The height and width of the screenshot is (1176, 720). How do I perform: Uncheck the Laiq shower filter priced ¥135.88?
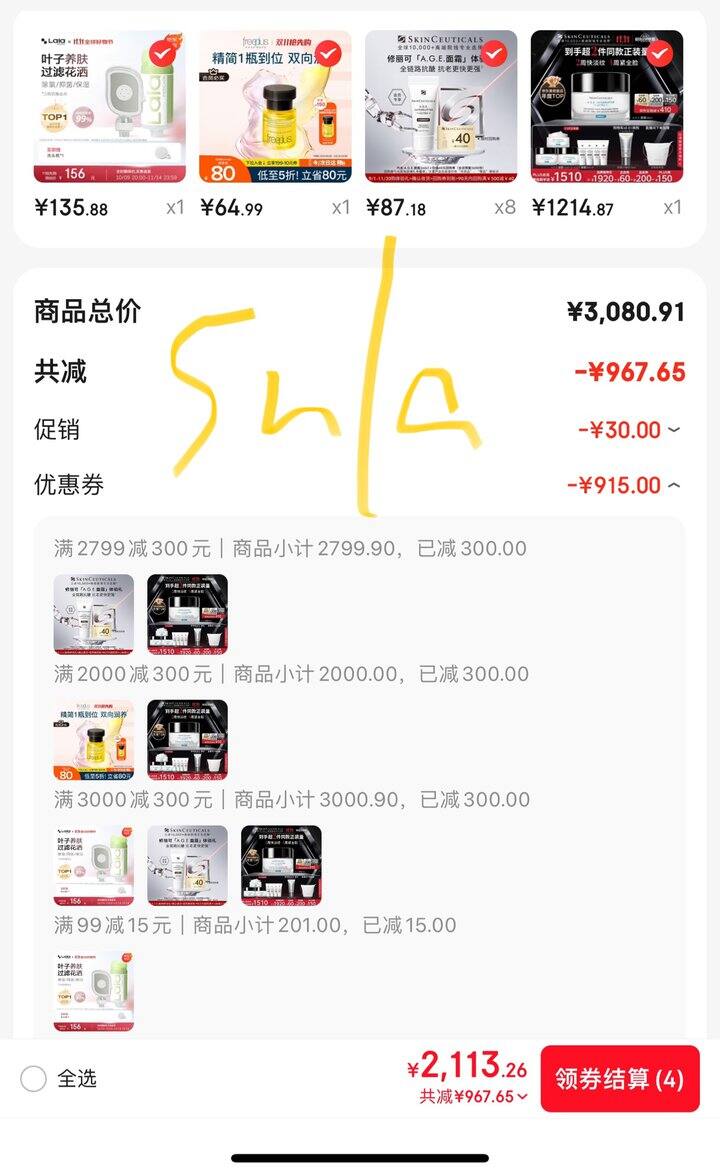[164, 54]
